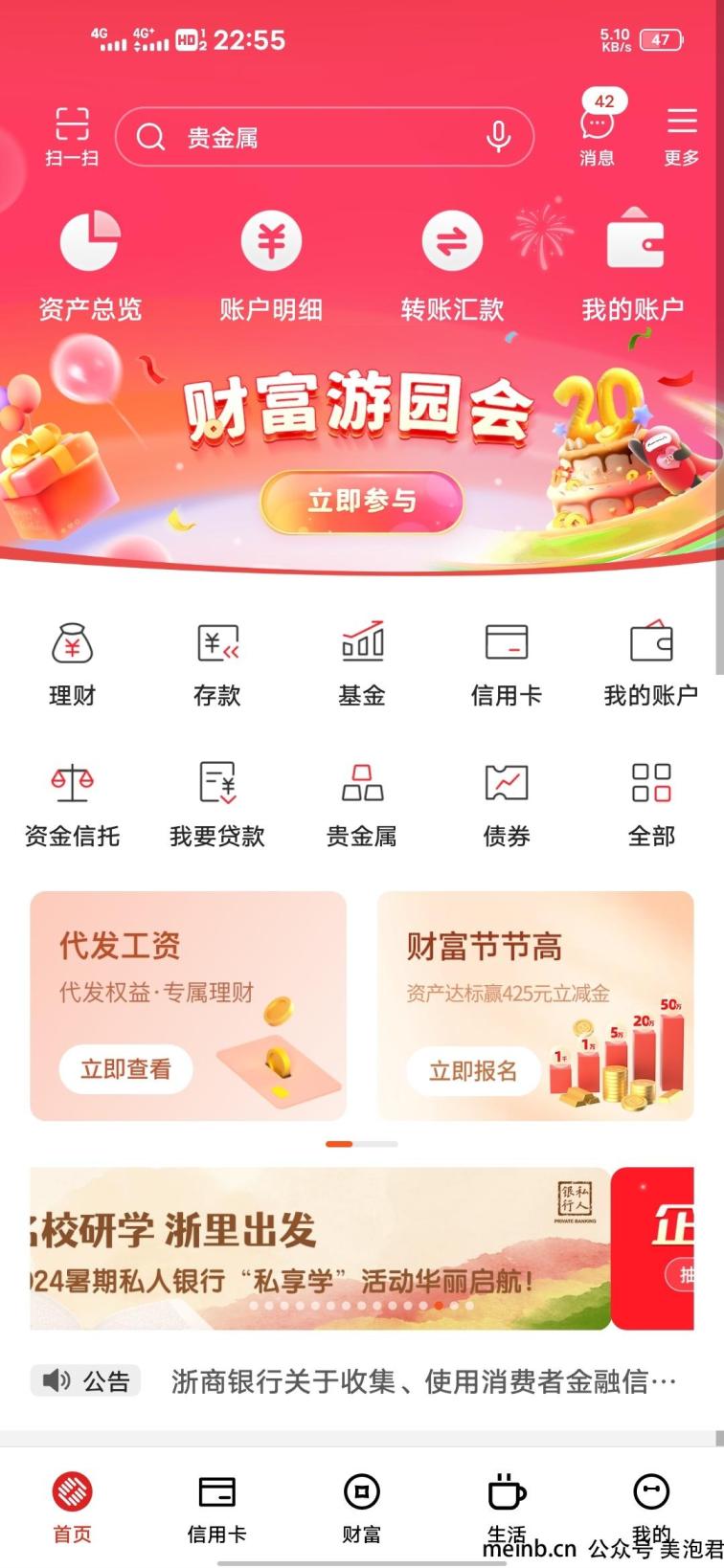Viewport: 724px width, 1568px height.
Task: Start voice search with the microphone
Action: [x=498, y=138]
